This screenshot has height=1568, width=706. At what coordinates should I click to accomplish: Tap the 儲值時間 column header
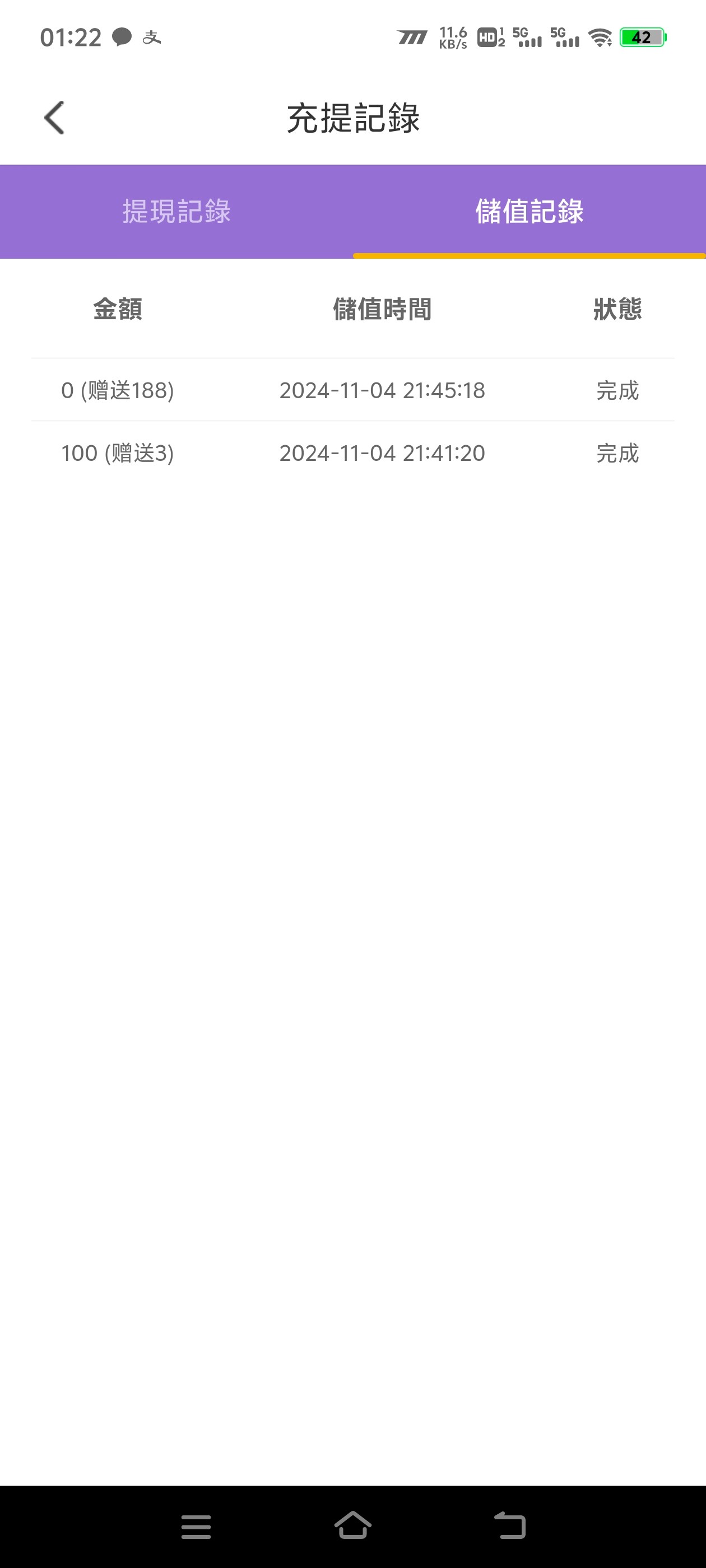(382, 310)
